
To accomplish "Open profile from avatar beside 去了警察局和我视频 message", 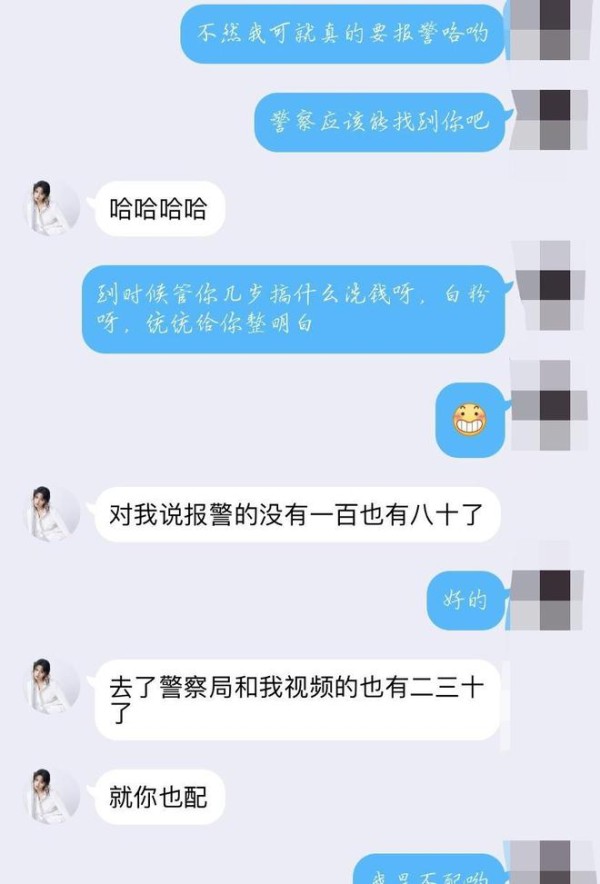I will 51,687.
